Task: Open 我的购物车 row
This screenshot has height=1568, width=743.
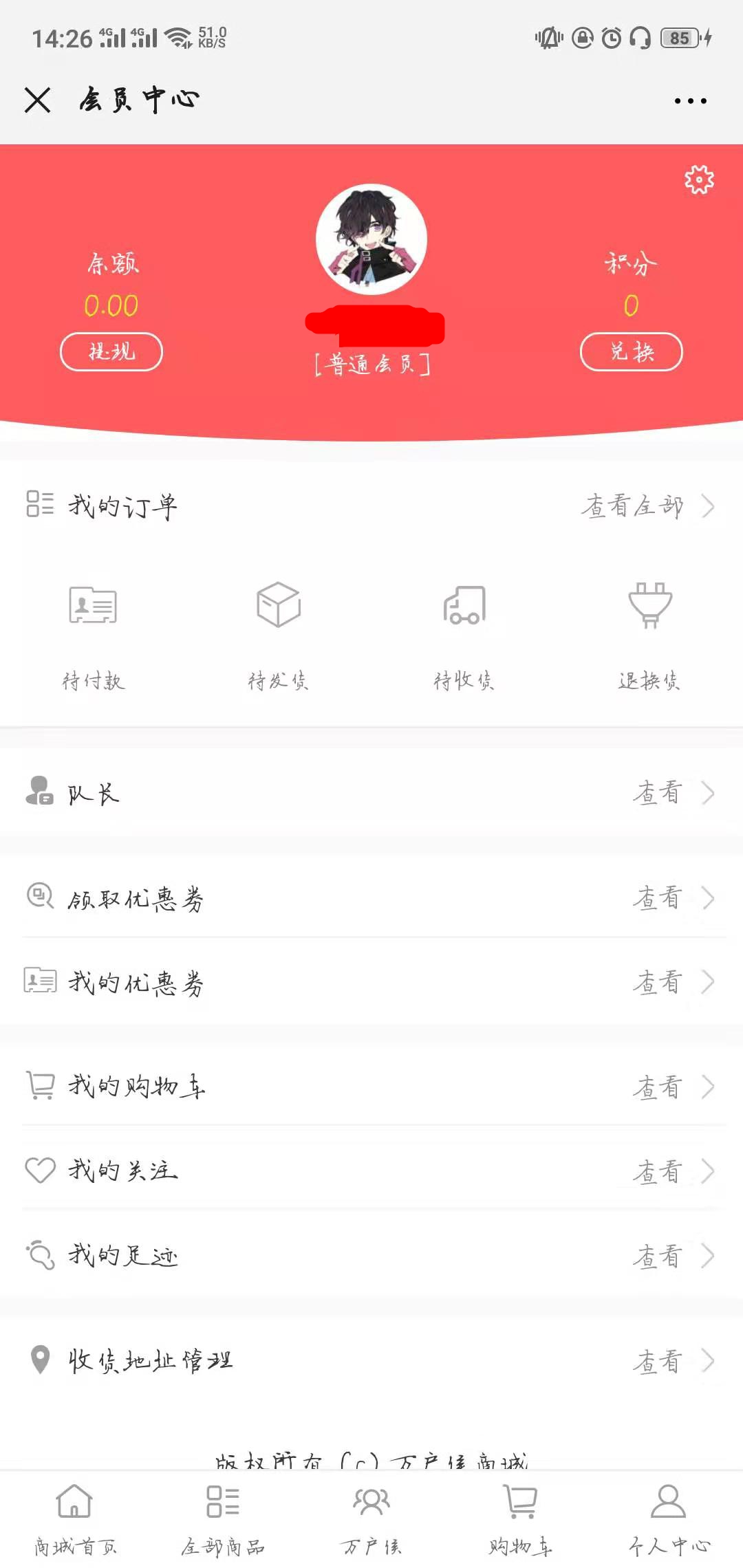Action: point(371,1087)
